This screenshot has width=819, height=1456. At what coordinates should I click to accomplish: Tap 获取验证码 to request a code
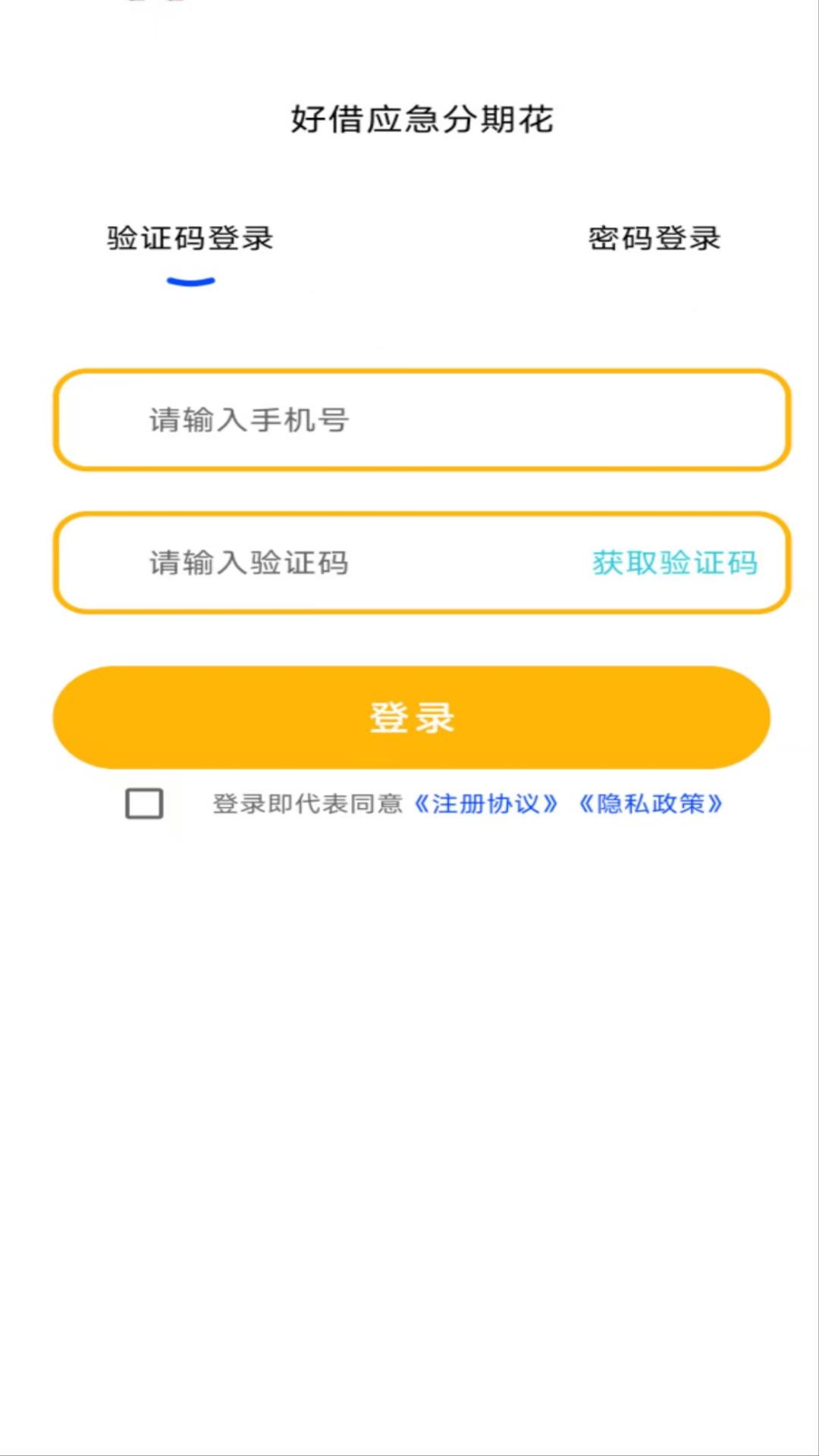(674, 563)
